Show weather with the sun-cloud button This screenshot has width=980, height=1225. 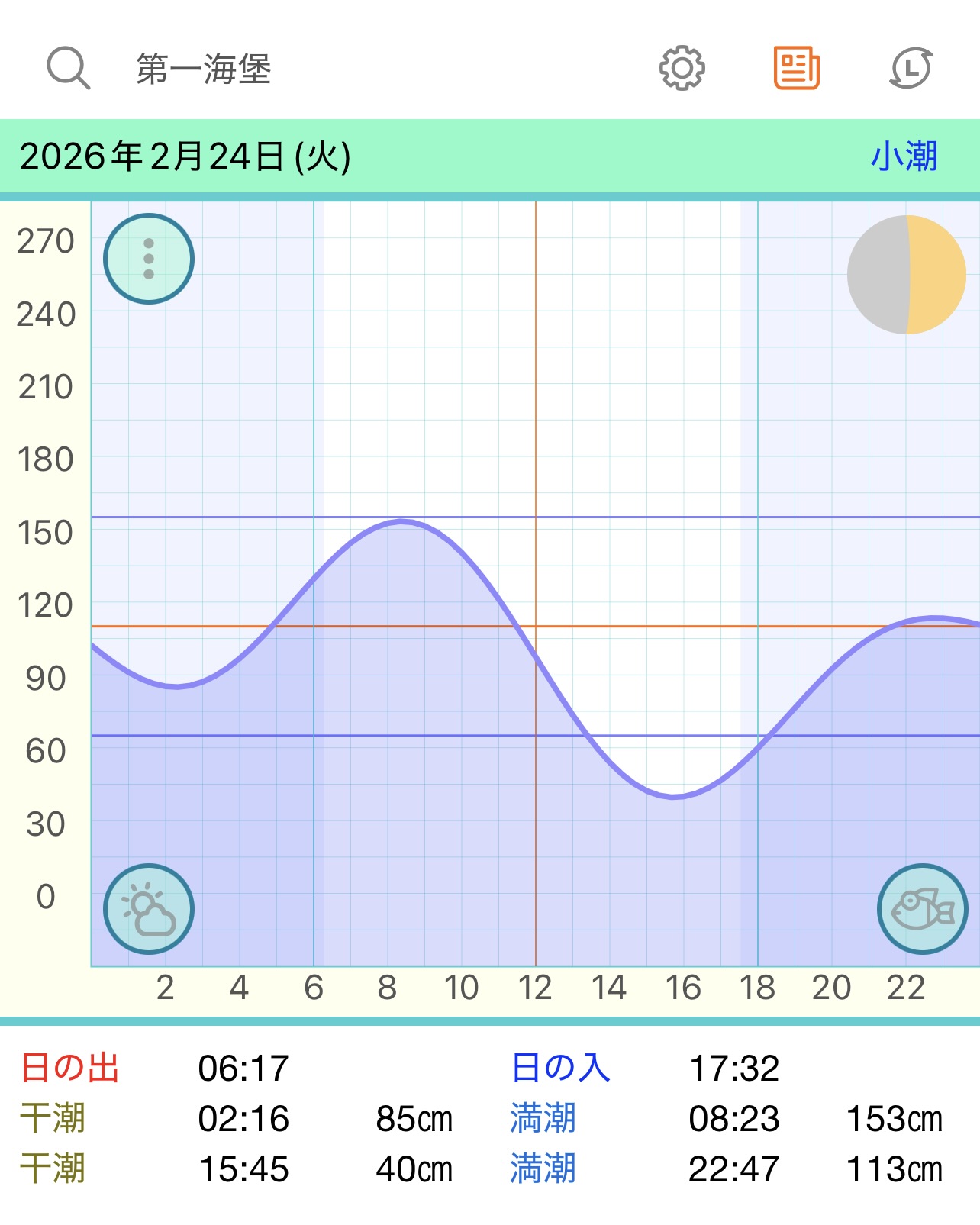coord(149,909)
